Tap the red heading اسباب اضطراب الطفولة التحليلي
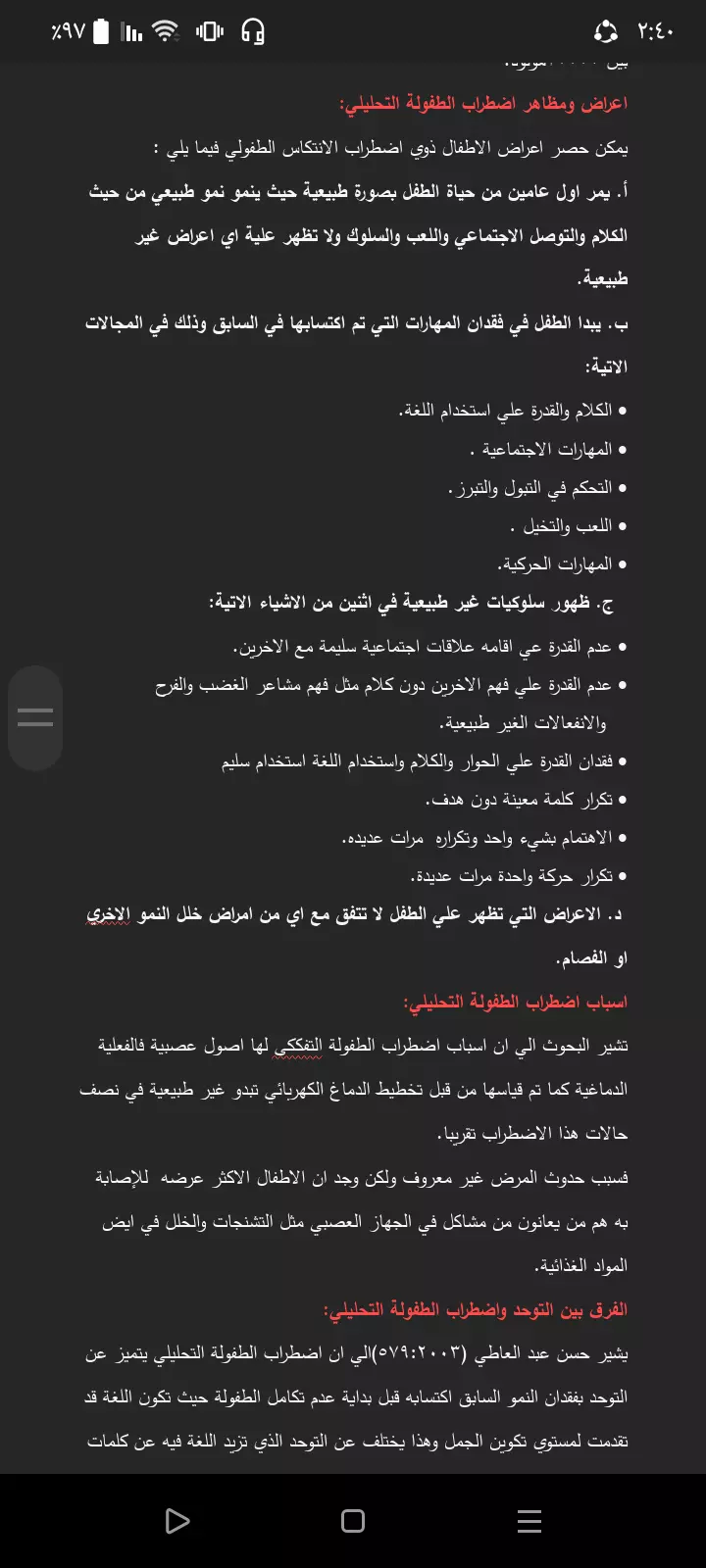 522,1002
